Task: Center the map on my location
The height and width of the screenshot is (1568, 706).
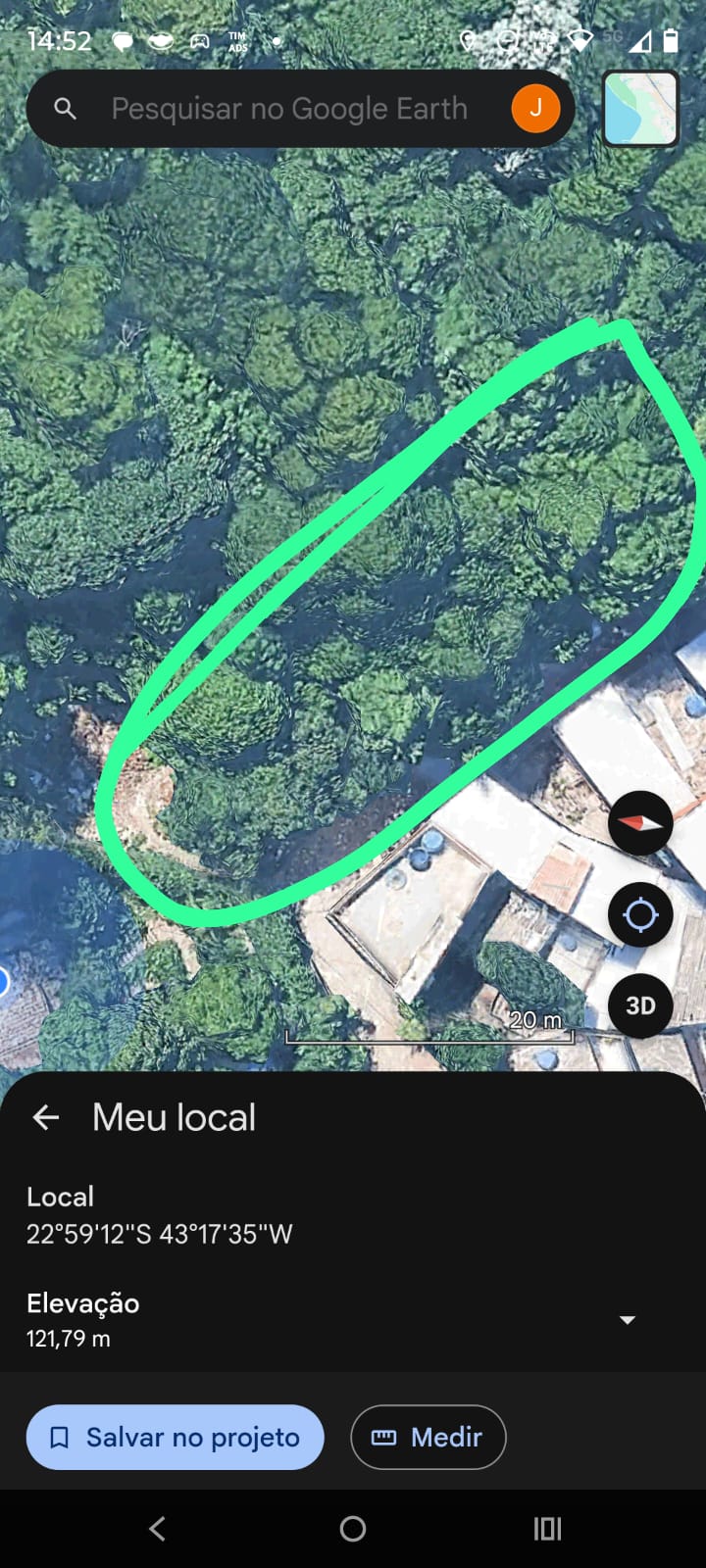Action: (640, 915)
